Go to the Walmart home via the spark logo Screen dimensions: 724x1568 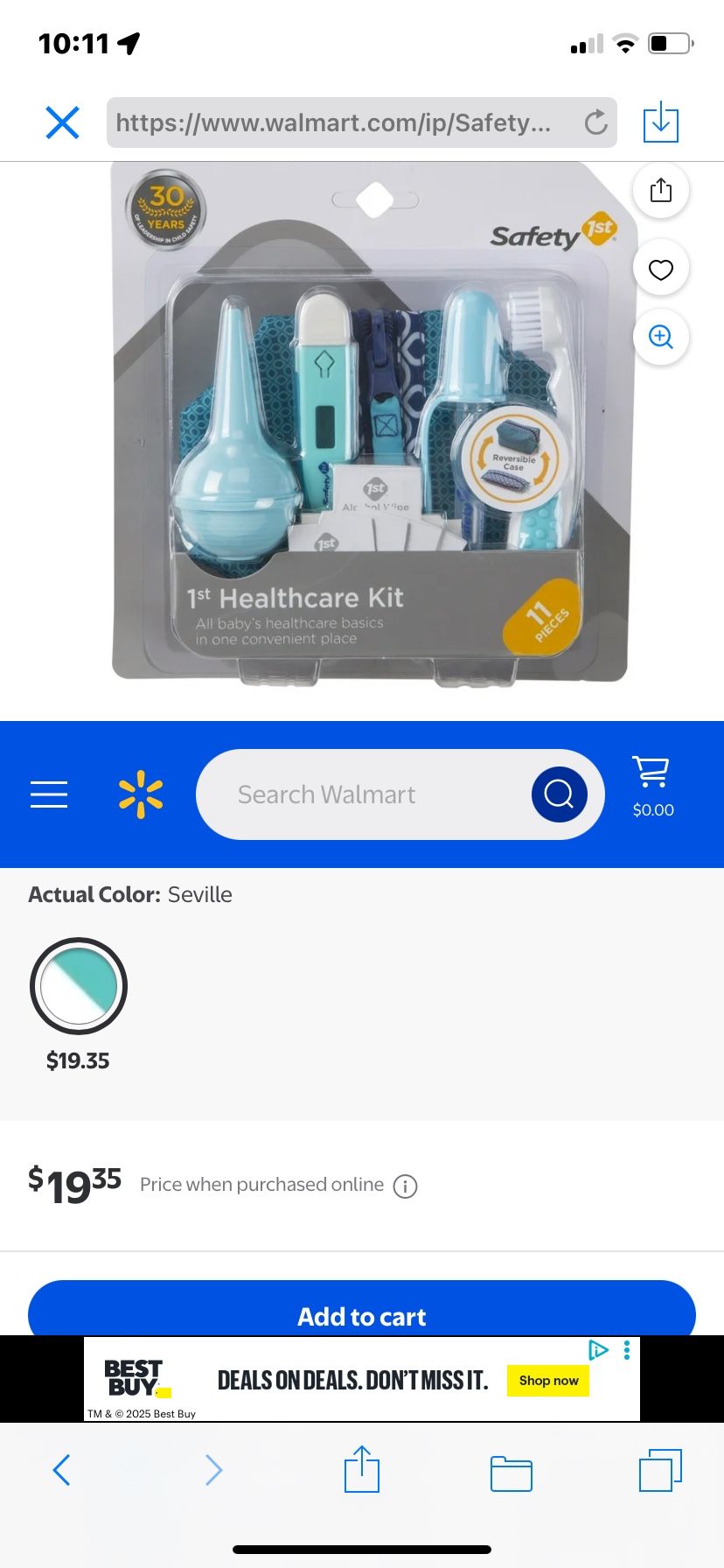[141, 794]
